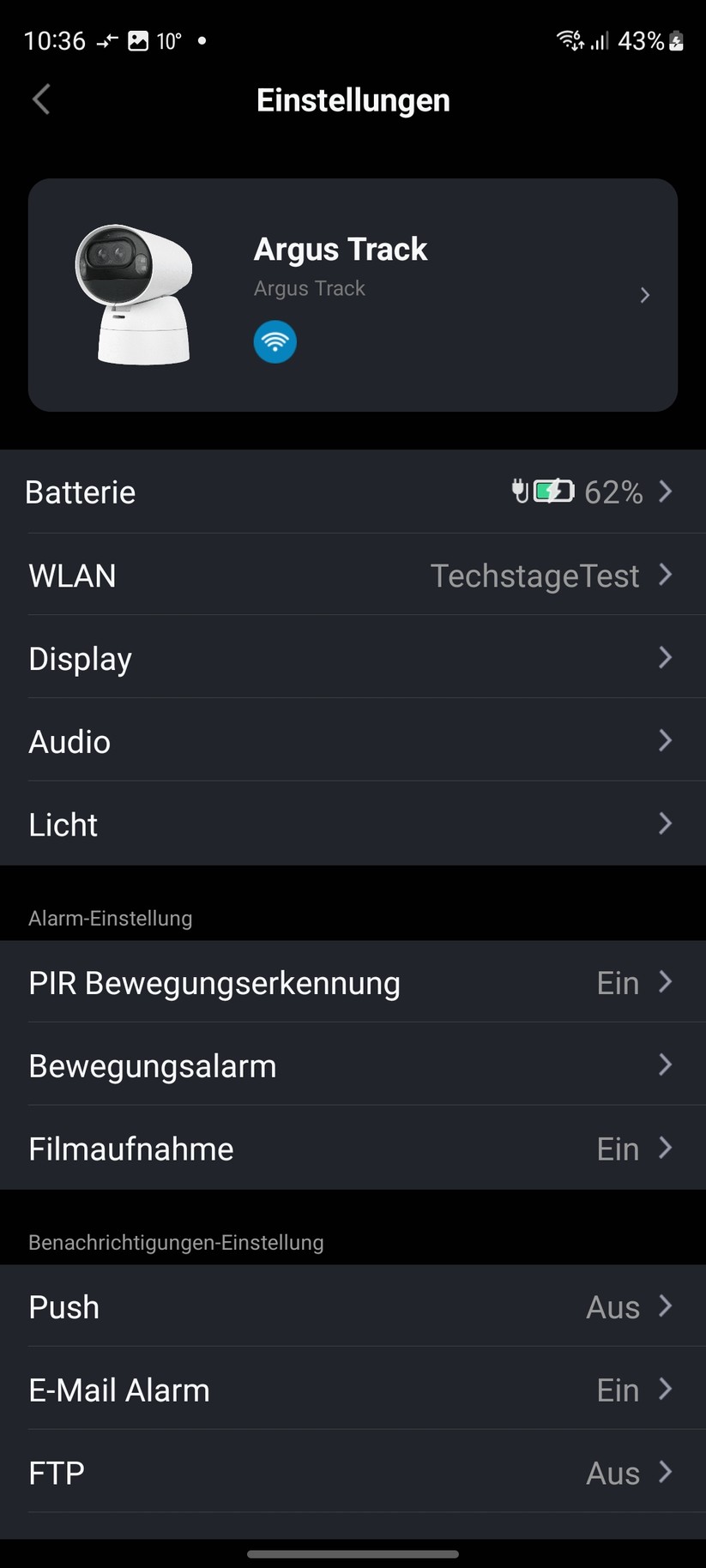Image resolution: width=706 pixels, height=1568 pixels.
Task: Tap the battery percentage indicator in status bar
Action: click(639, 40)
